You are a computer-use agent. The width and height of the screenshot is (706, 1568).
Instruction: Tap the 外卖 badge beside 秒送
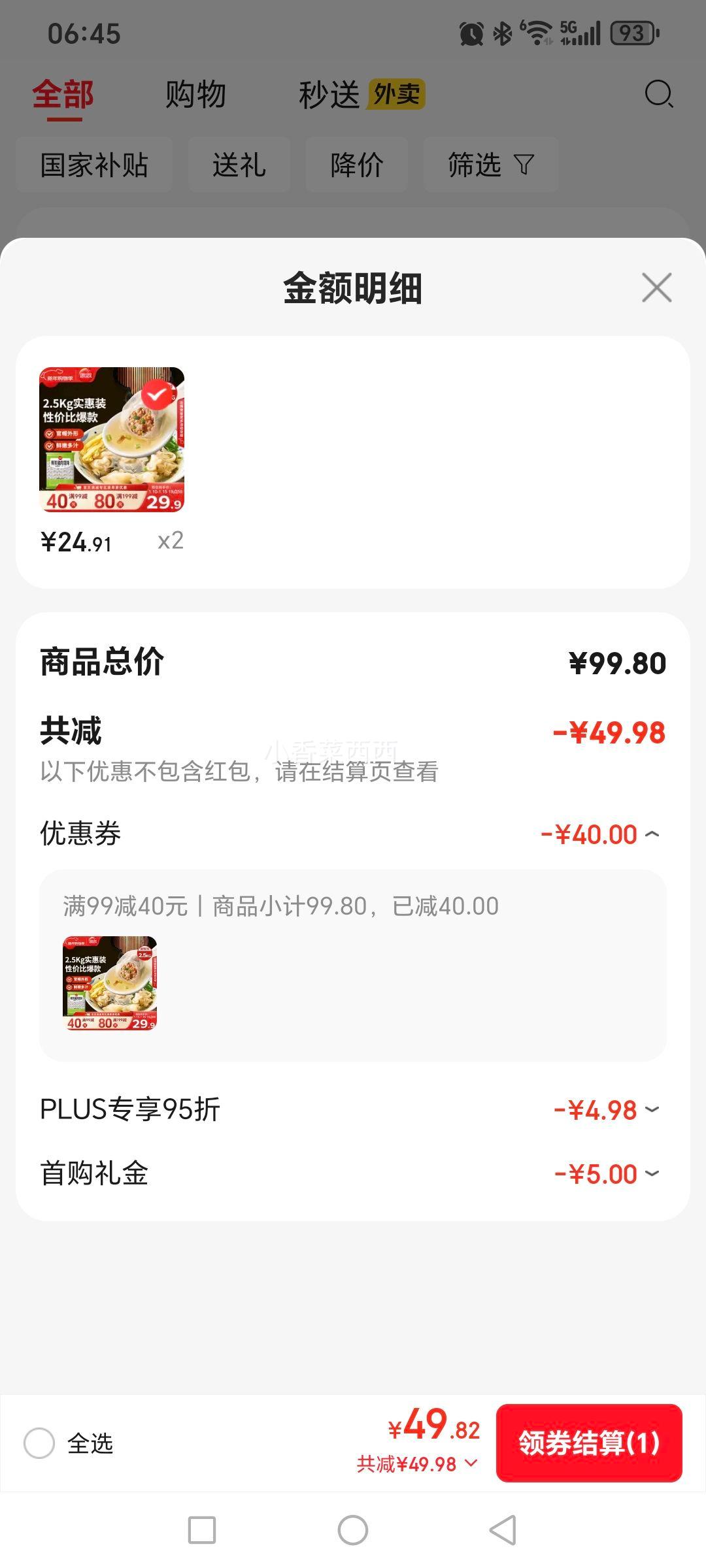tap(396, 94)
